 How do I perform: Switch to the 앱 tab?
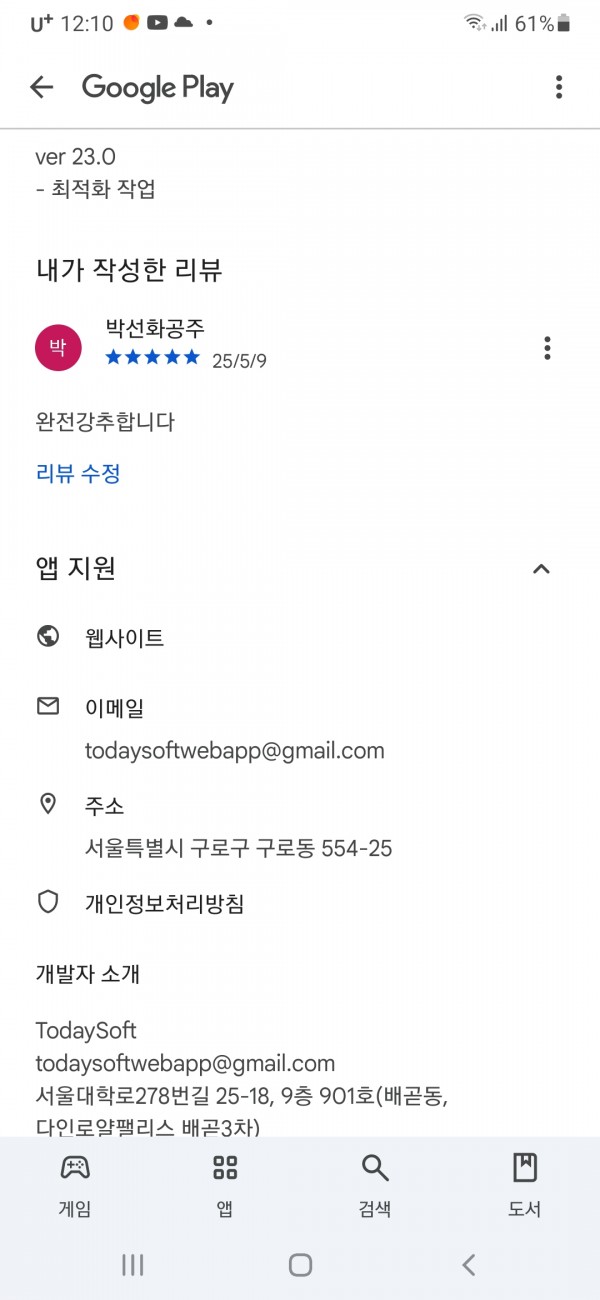click(x=225, y=1186)
